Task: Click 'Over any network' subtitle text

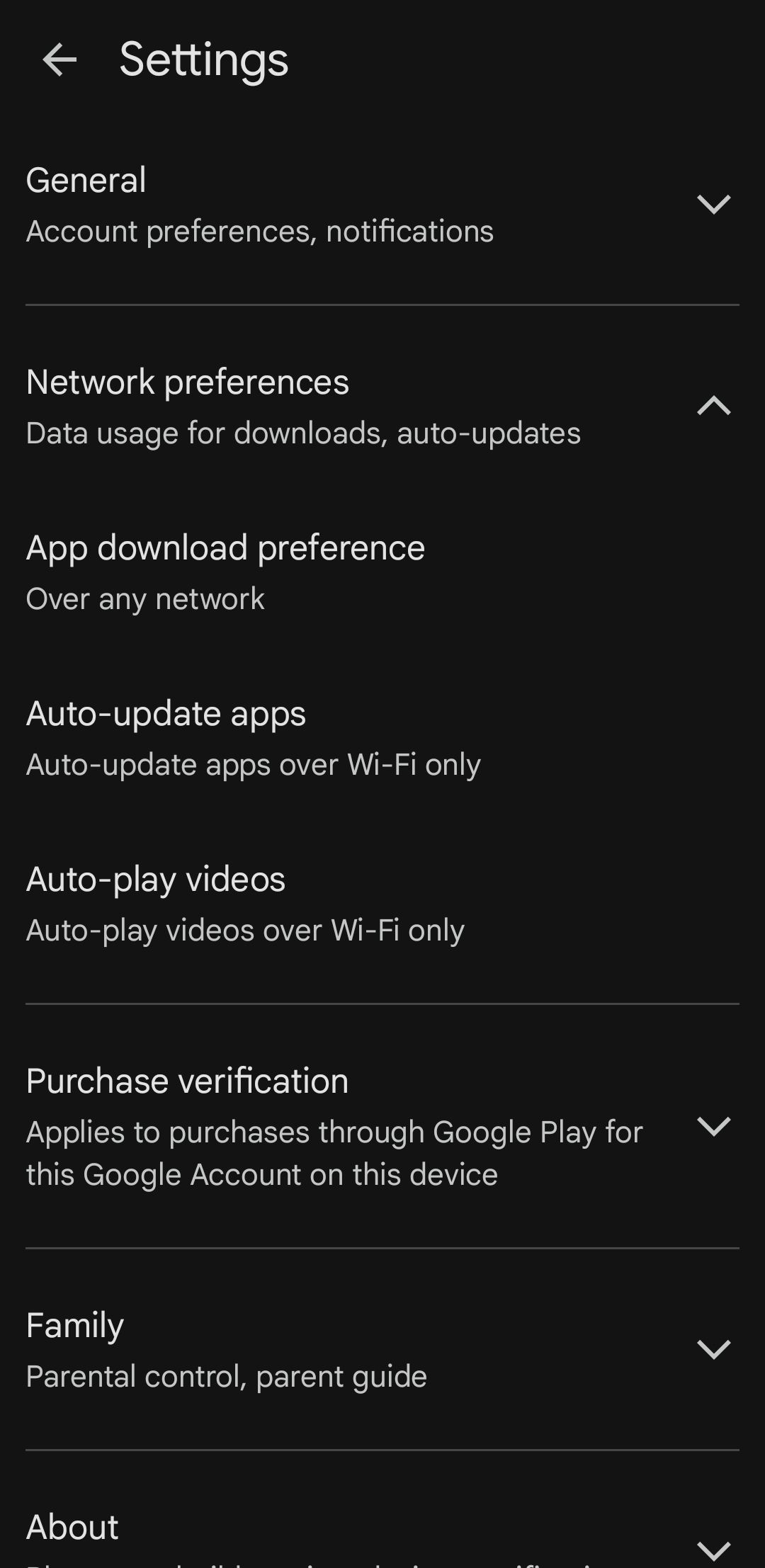Action: pos(144,598)
